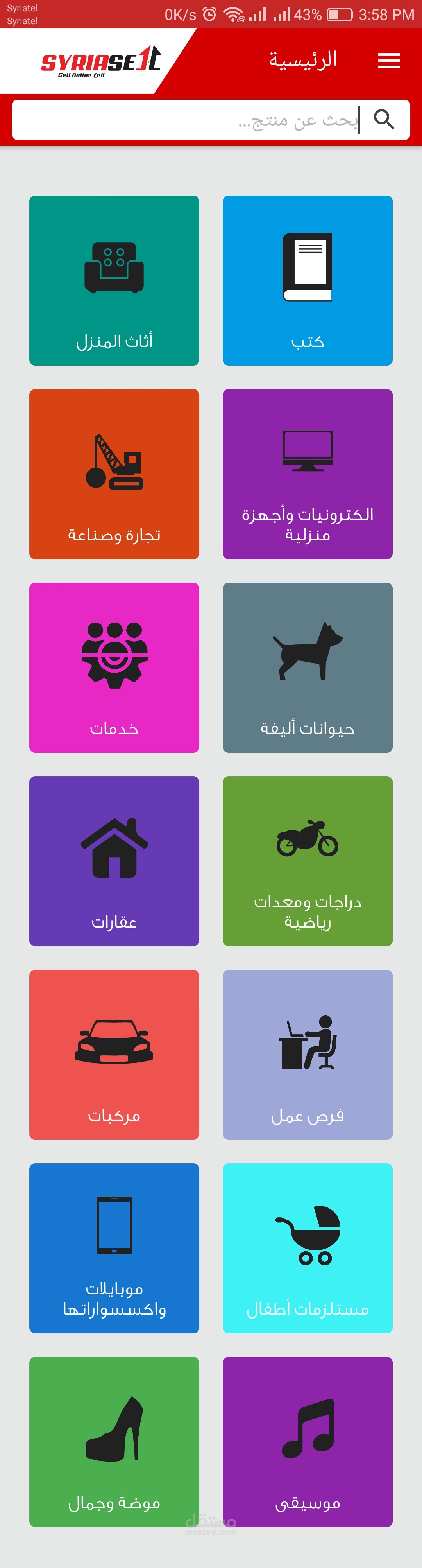Select دراجات ومعدات رياضية category
422x1568 pixels.
coord(307,861)
